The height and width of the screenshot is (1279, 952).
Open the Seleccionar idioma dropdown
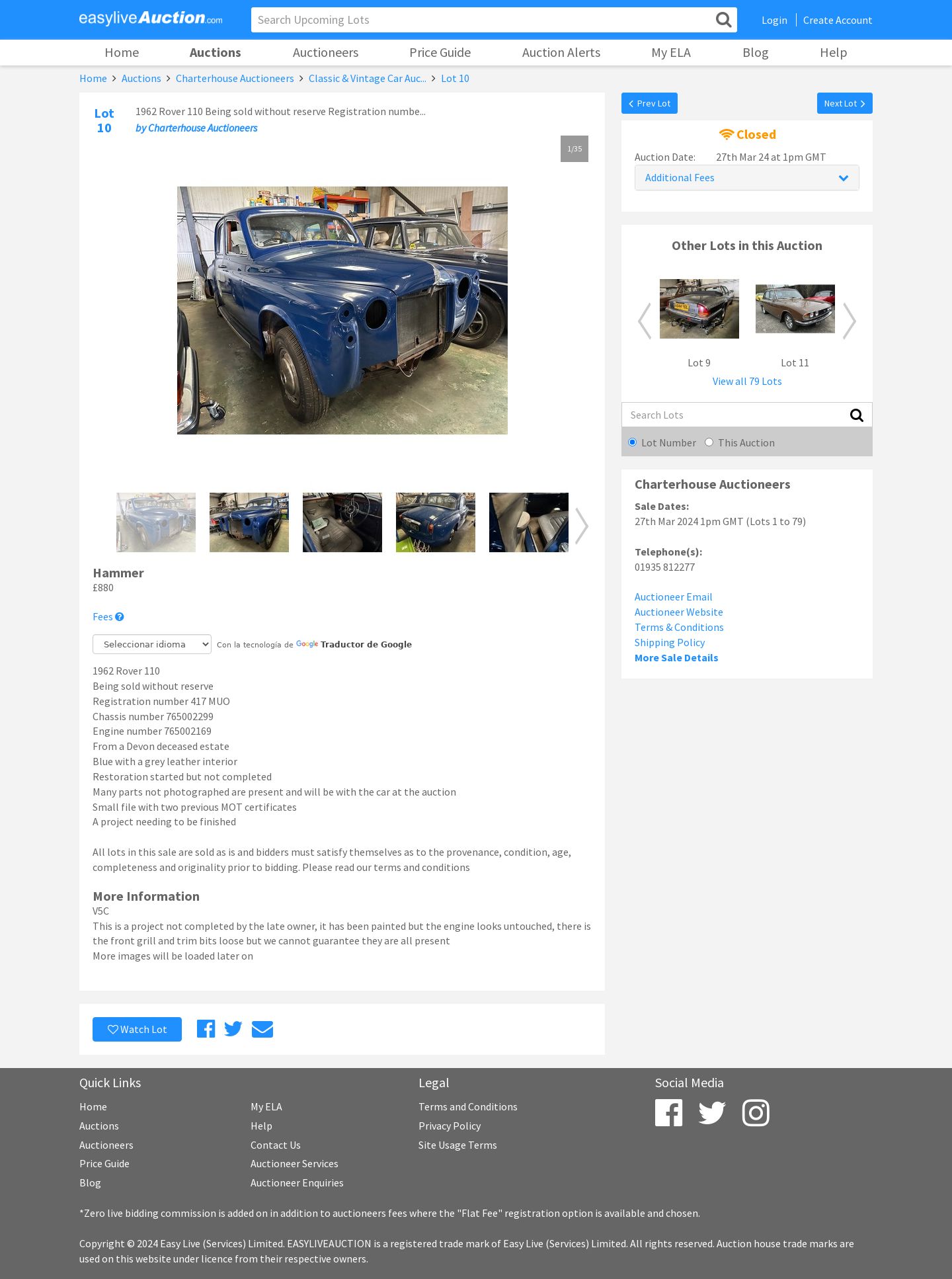[152, 644]
